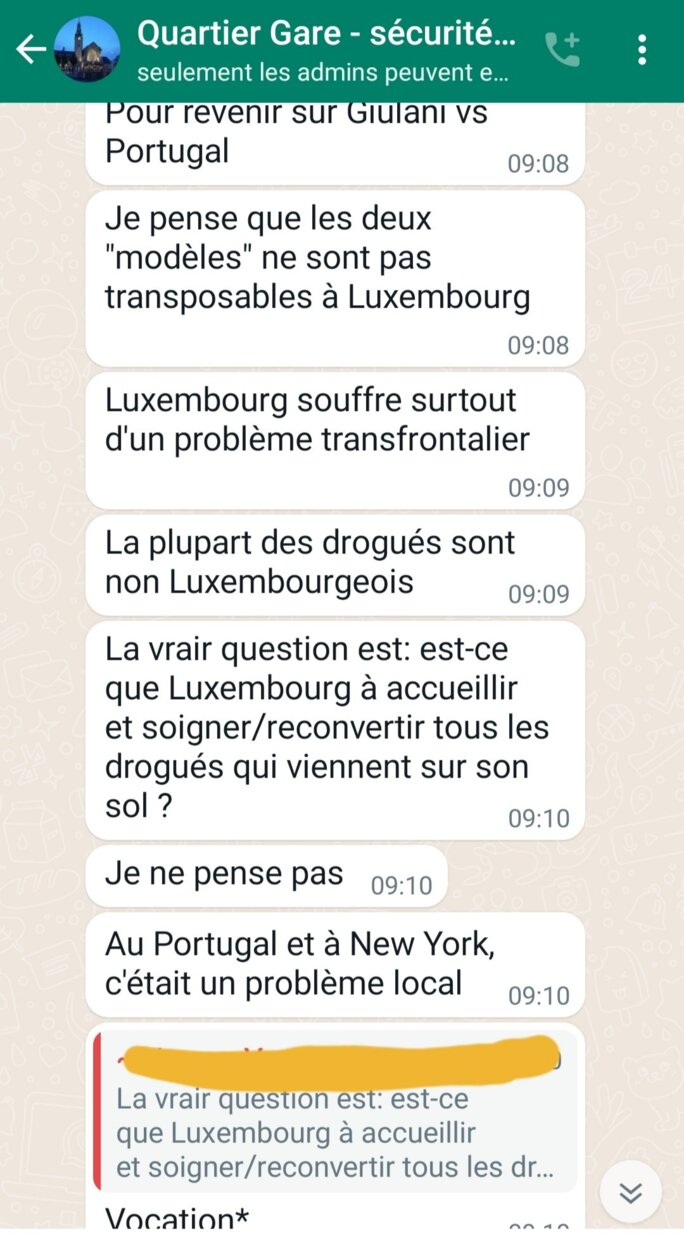The height and width of the screenshot is (1238, 684).
Task: Jump to the latest messages
Action: point(630,1192)
